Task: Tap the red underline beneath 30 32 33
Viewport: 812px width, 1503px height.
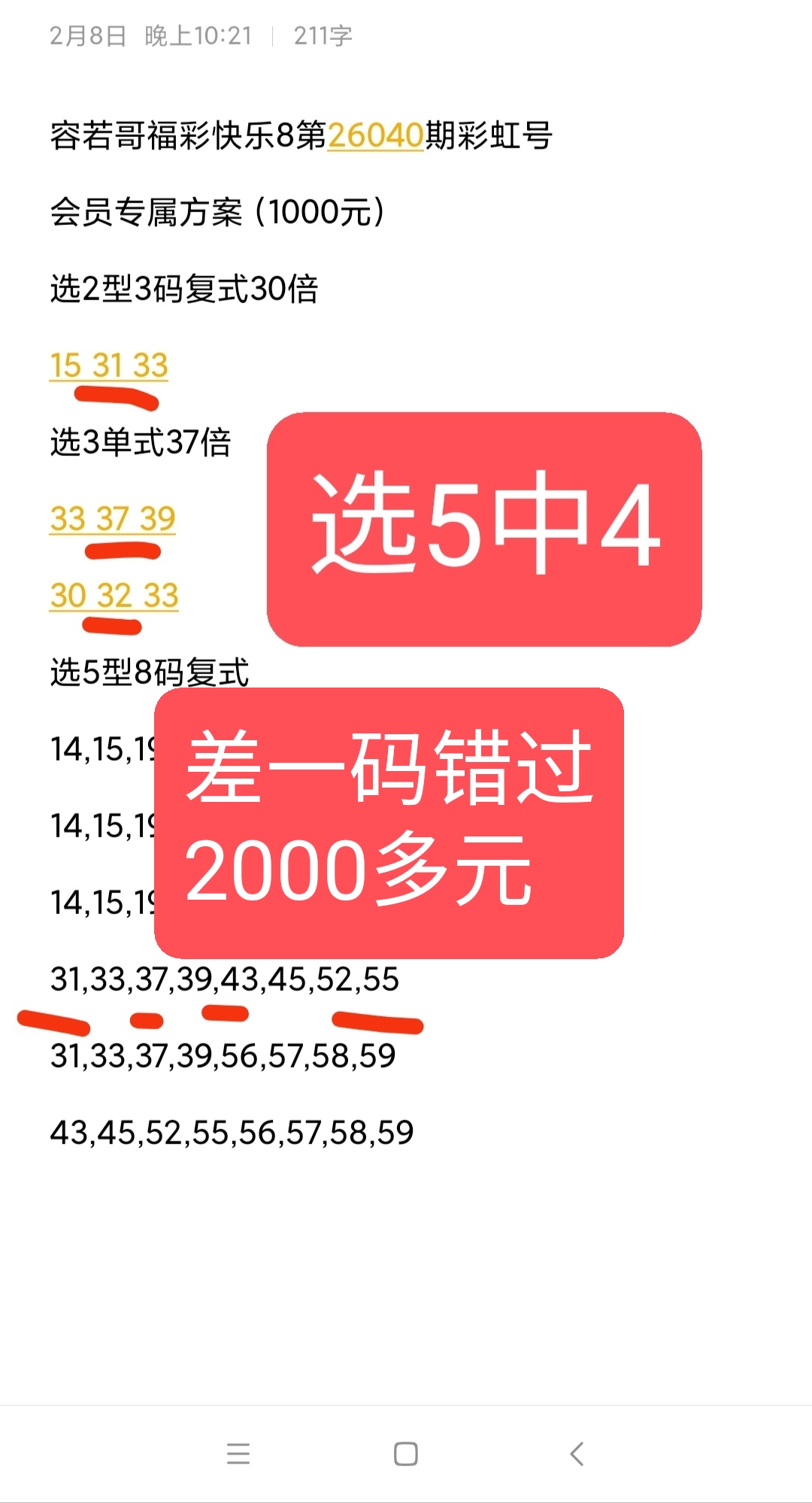Action: pyautogui.click(x=113, y=624)
